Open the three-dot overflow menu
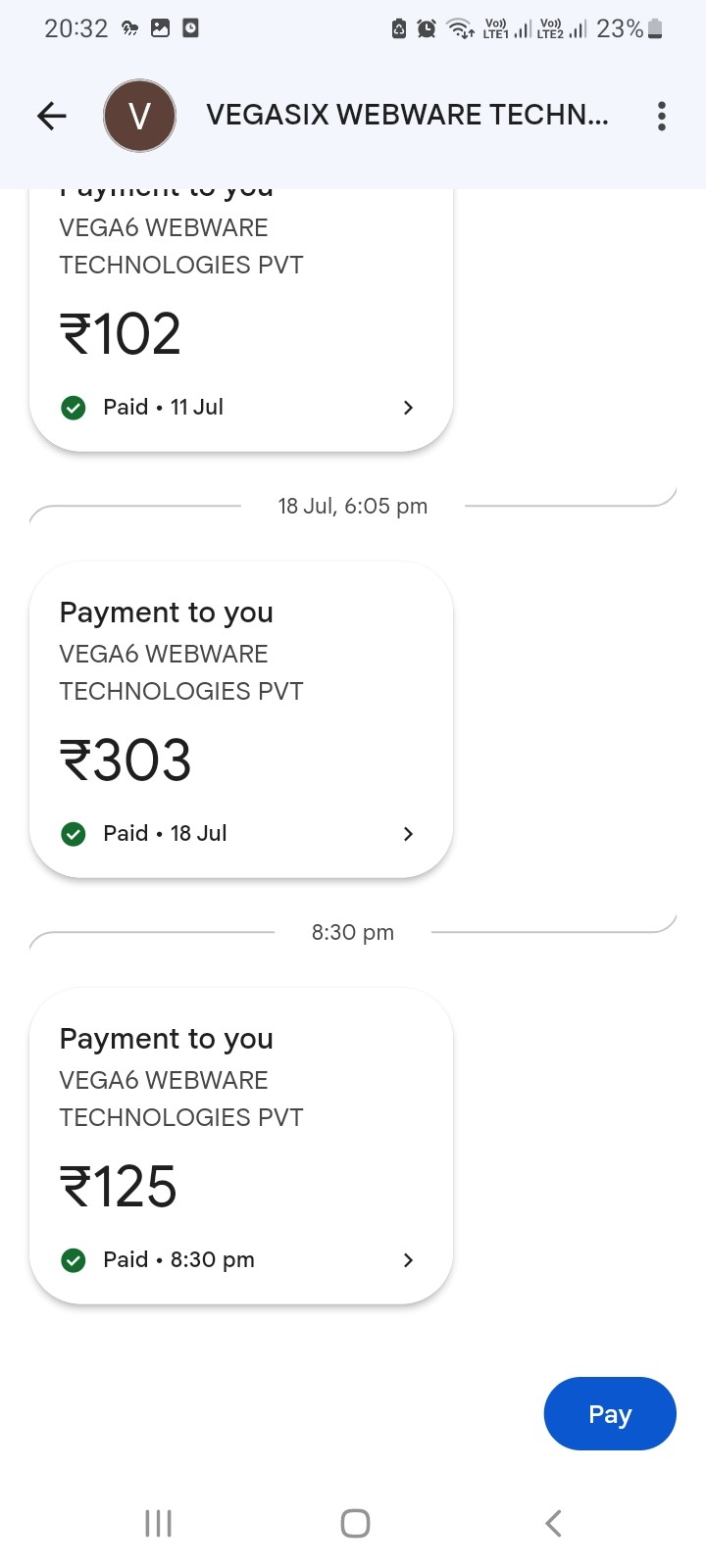Screen dimensions: 706x1568 pyautogui.click(x=662, y=116)
